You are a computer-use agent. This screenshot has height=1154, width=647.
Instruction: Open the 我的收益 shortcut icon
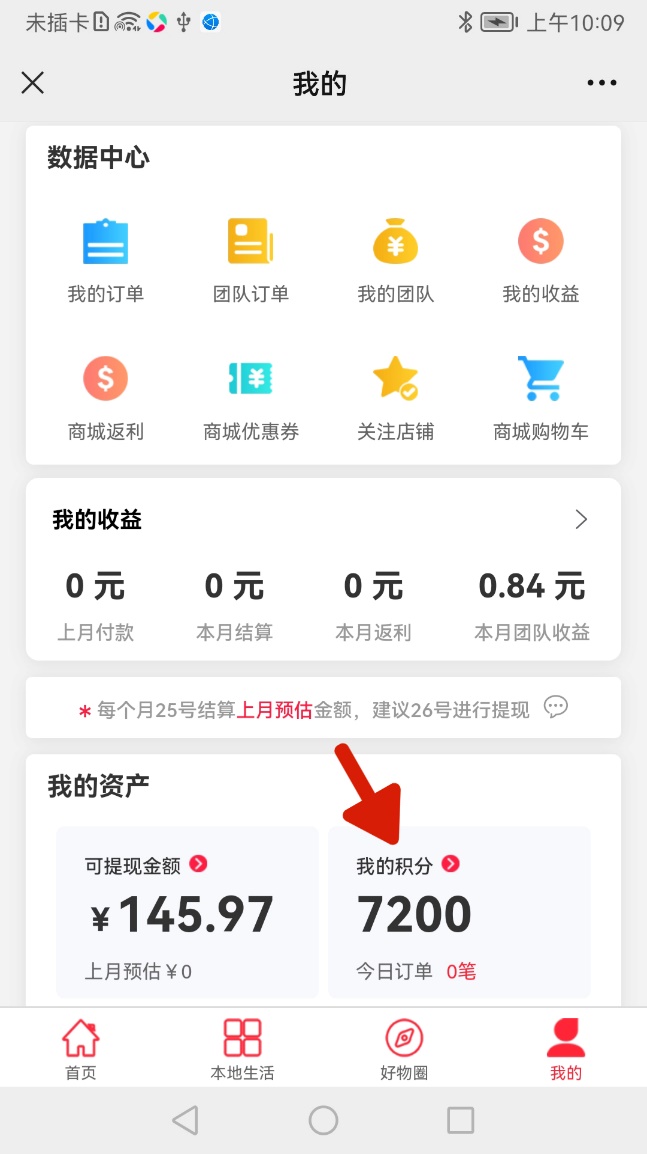(541, 258)
